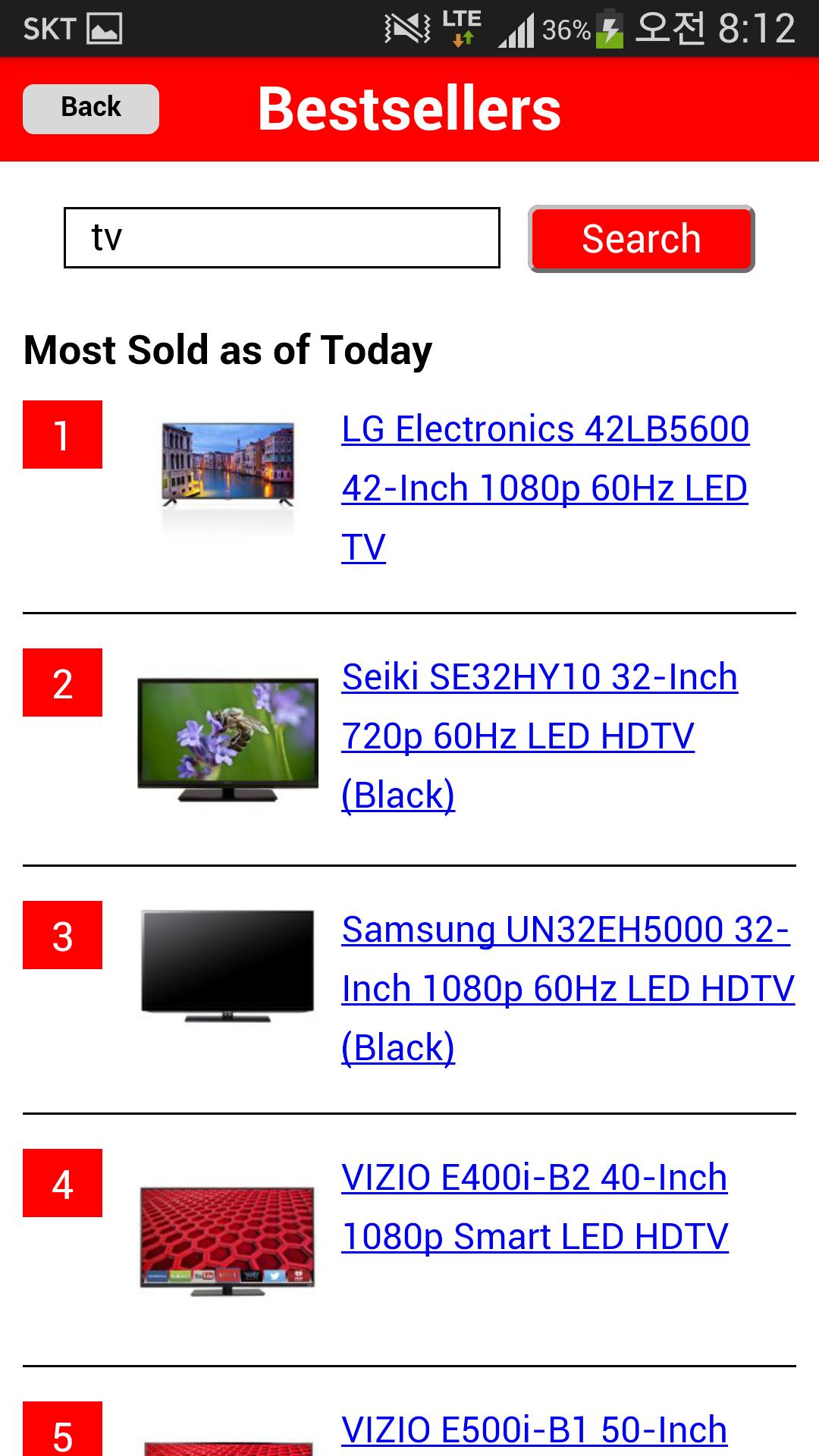Open the VIZIO E500i-B1 50-Inch link

click(534, 1430)
